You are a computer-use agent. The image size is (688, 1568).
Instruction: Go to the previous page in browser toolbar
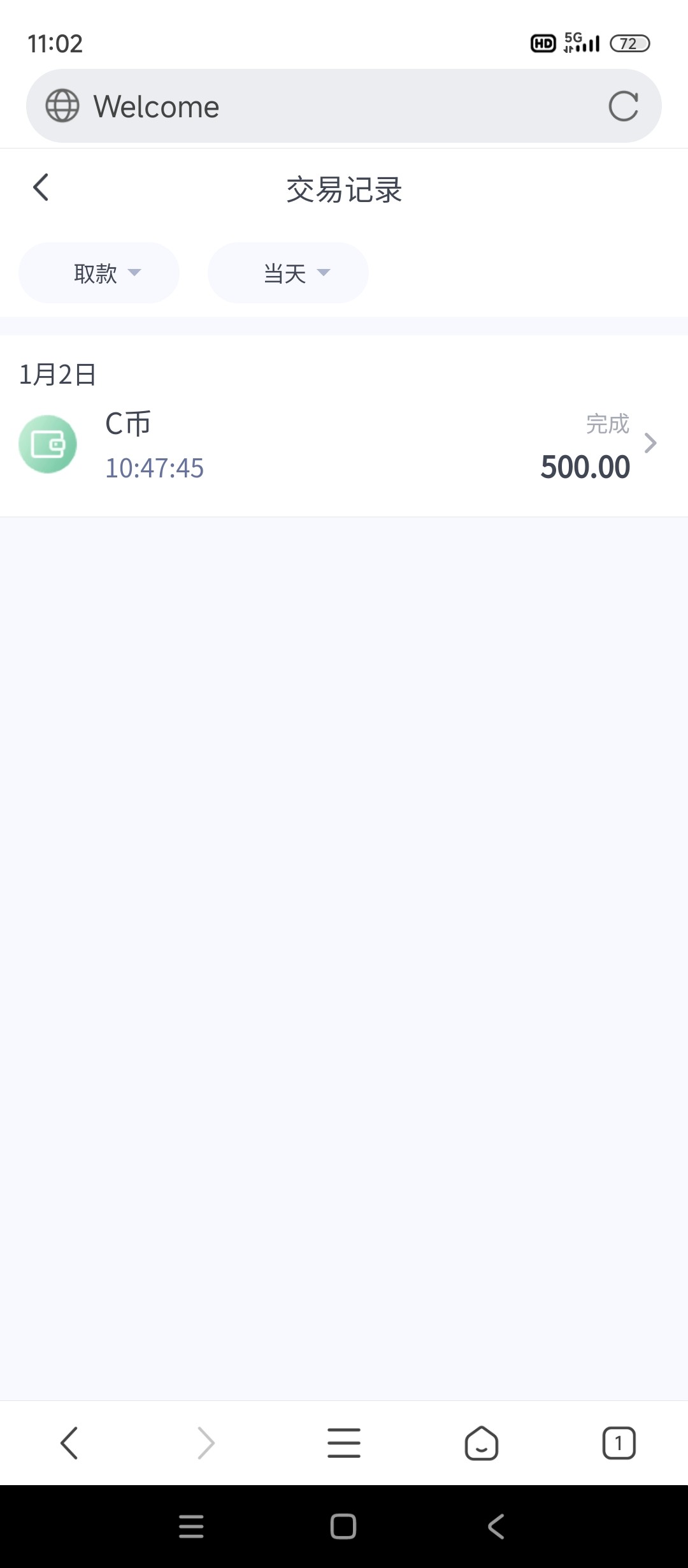[x=69, y=1443]
